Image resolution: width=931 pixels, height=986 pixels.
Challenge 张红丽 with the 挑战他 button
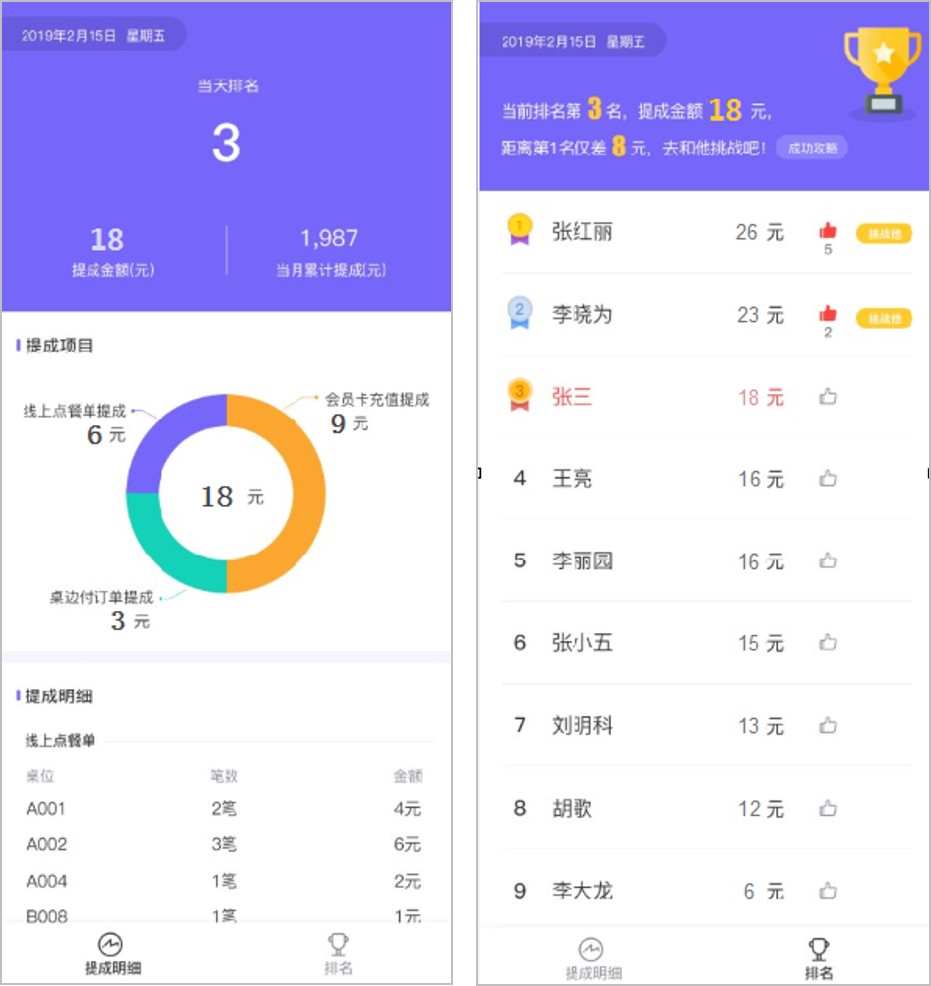[x=884, y=234]
